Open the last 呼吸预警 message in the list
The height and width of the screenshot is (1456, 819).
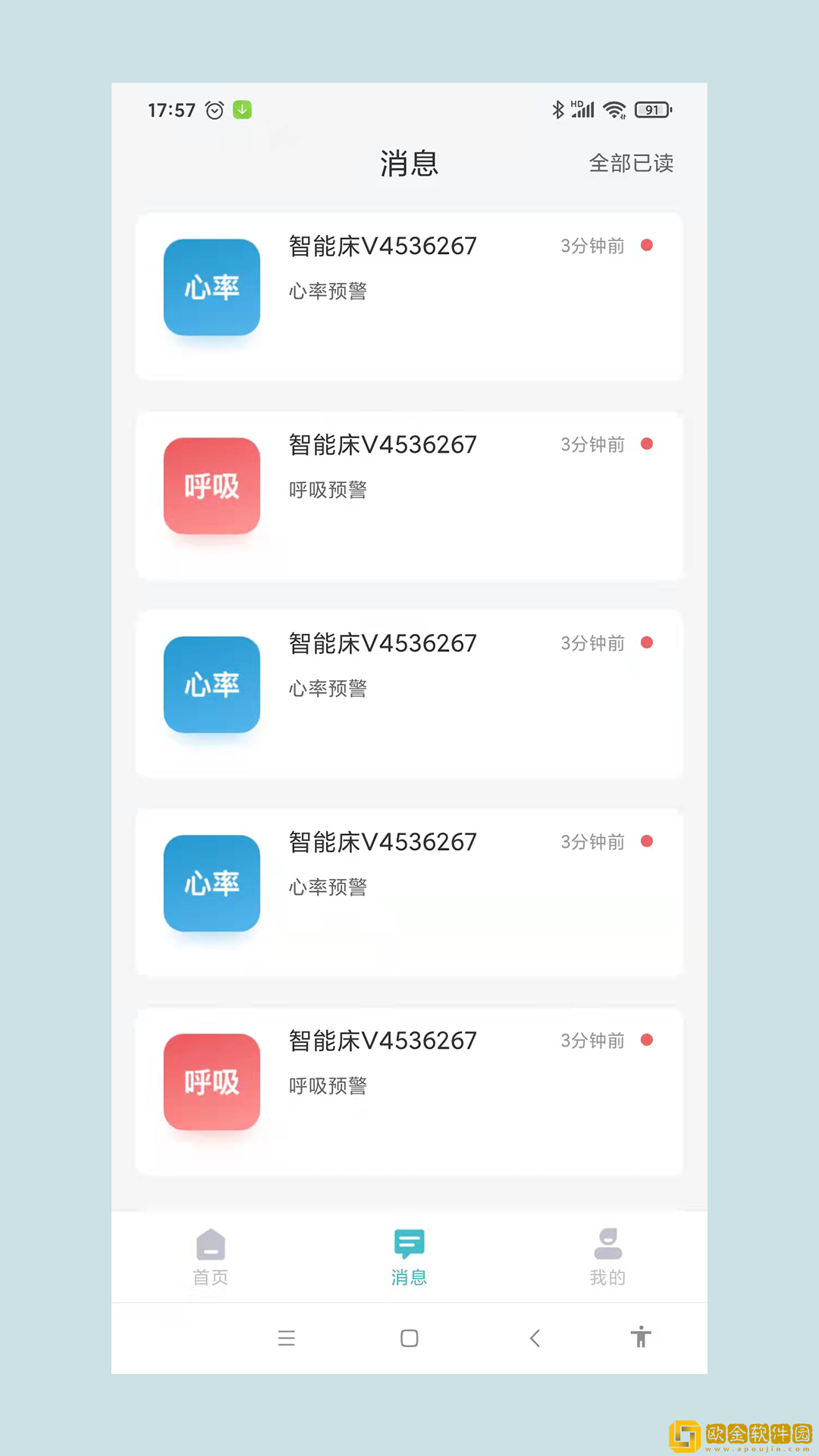point(409,1090)
